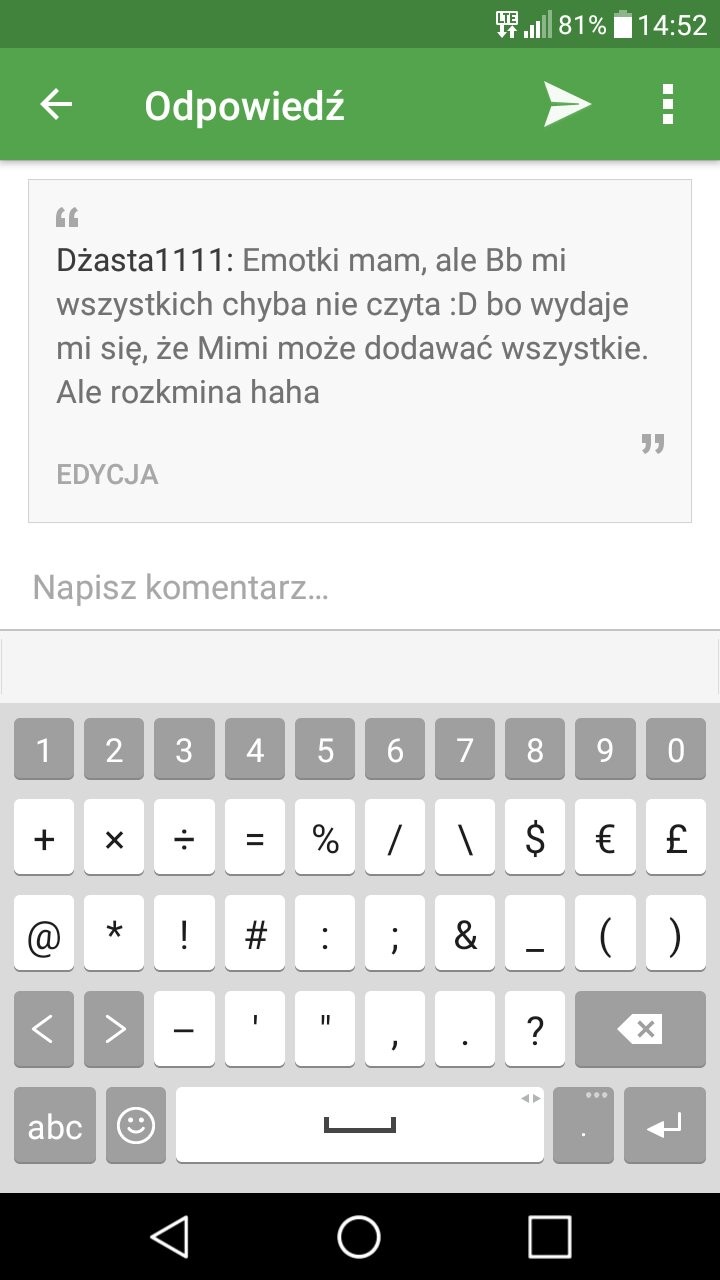Open the emoji smiley keyboard

[x=136, y=1126]
